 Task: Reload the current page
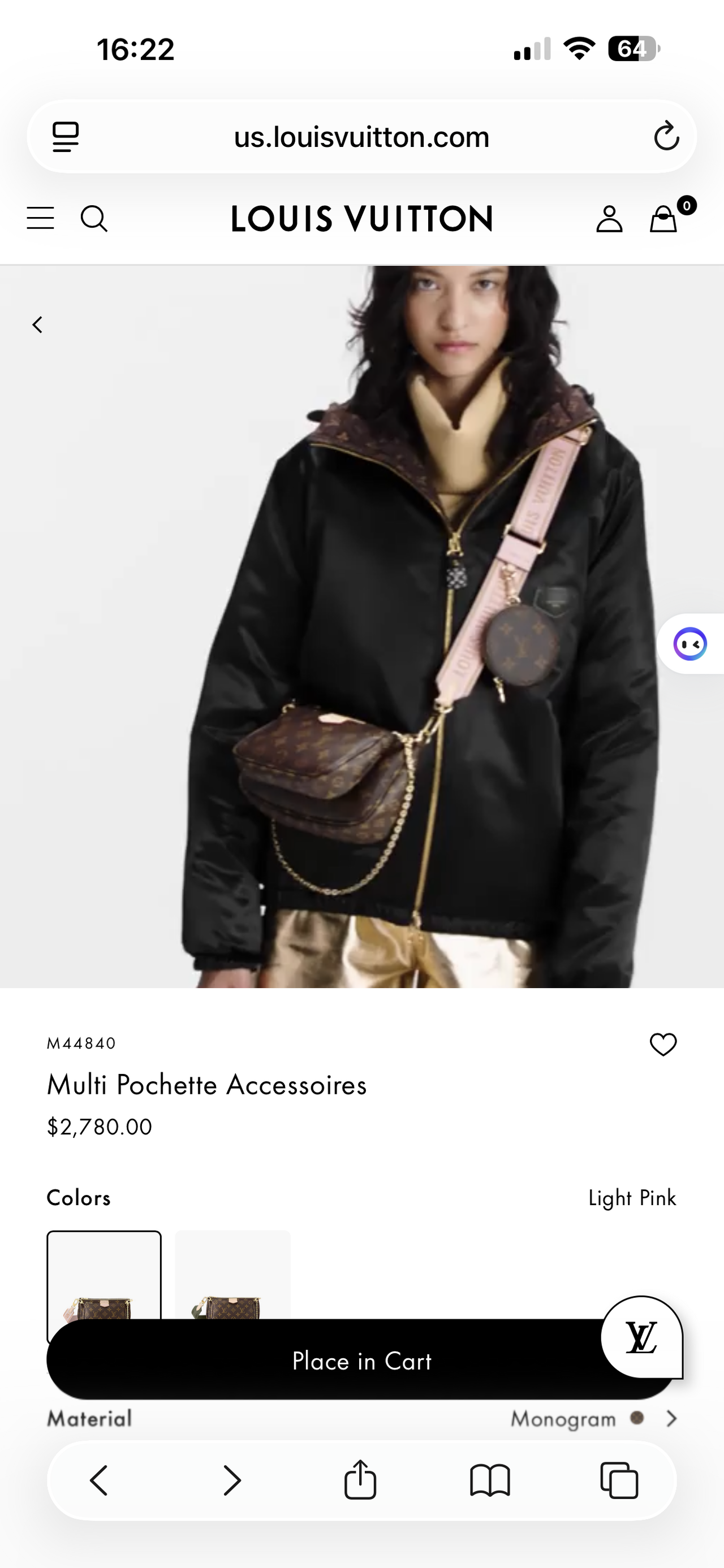(x=666, y=136)
